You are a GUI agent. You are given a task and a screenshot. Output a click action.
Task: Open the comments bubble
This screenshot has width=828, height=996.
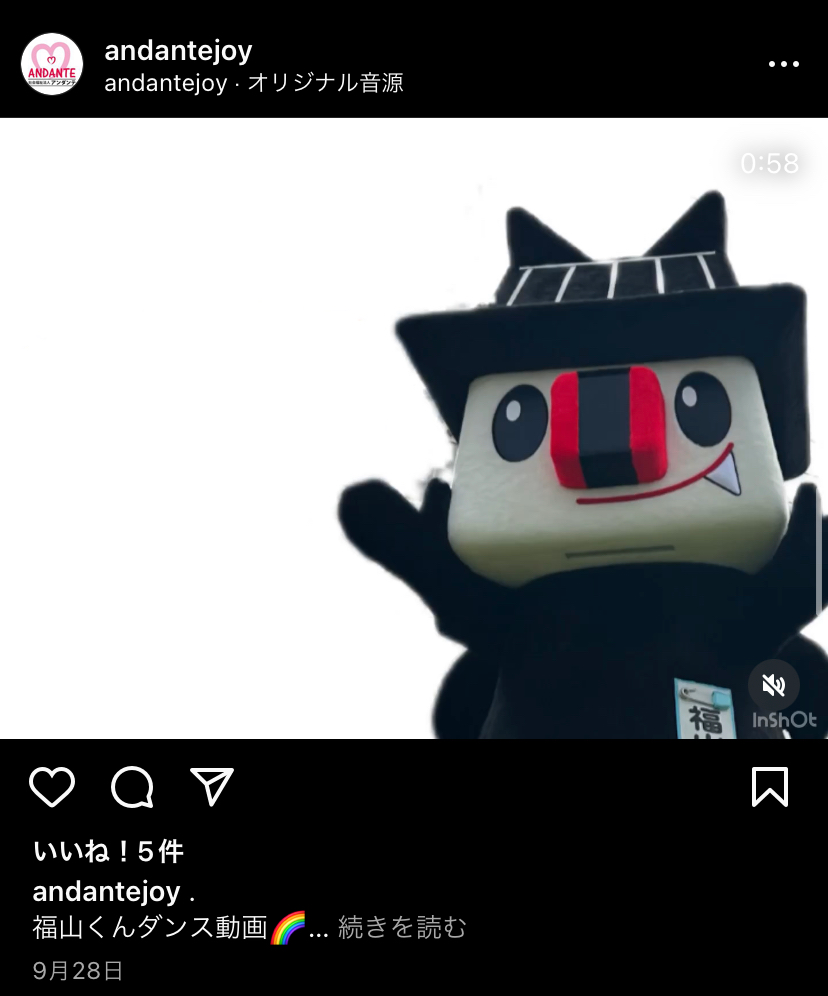pos(132,788)
